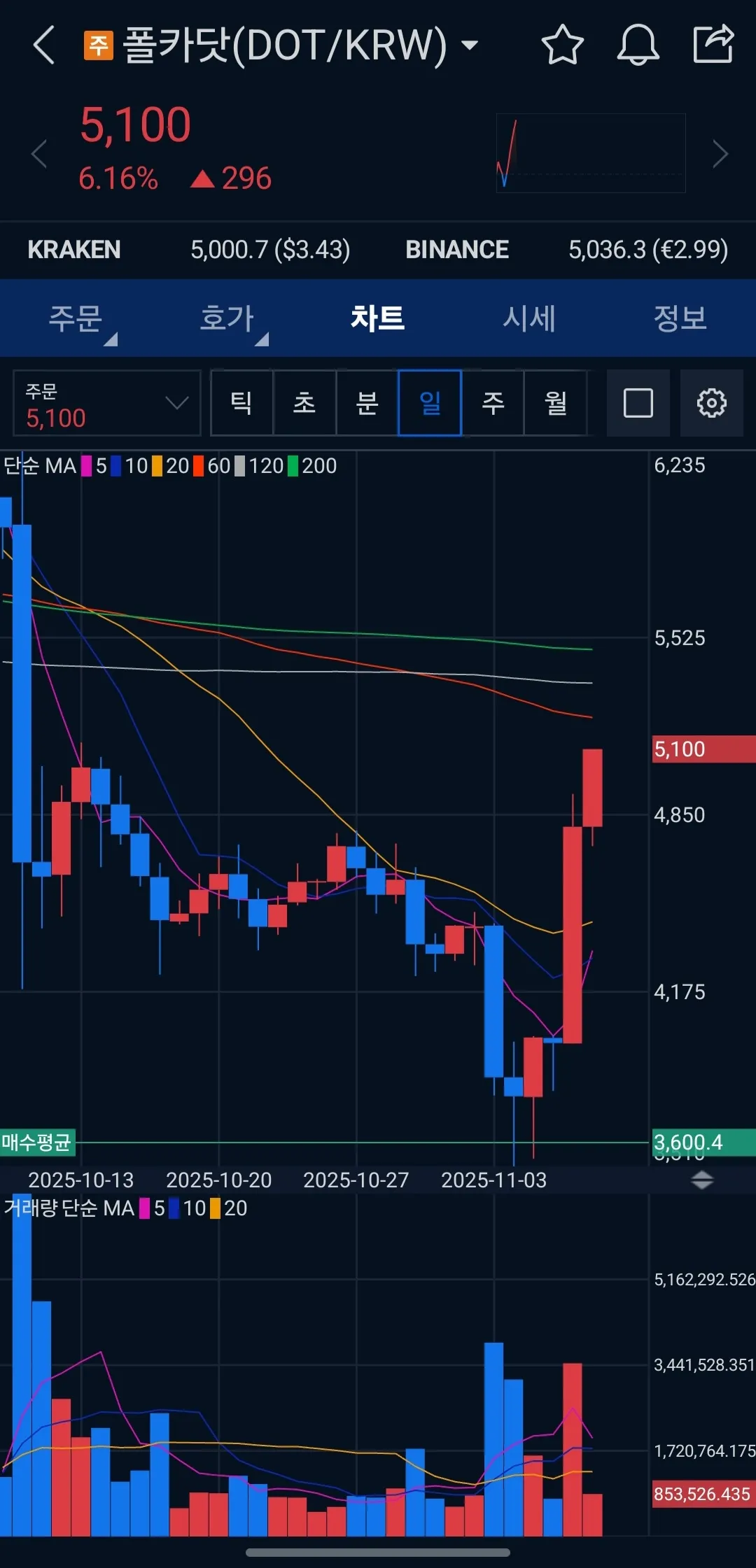Select 월 monthly chart interval
This screenshot has height=1568, width=756.
[x=556, y=403]
